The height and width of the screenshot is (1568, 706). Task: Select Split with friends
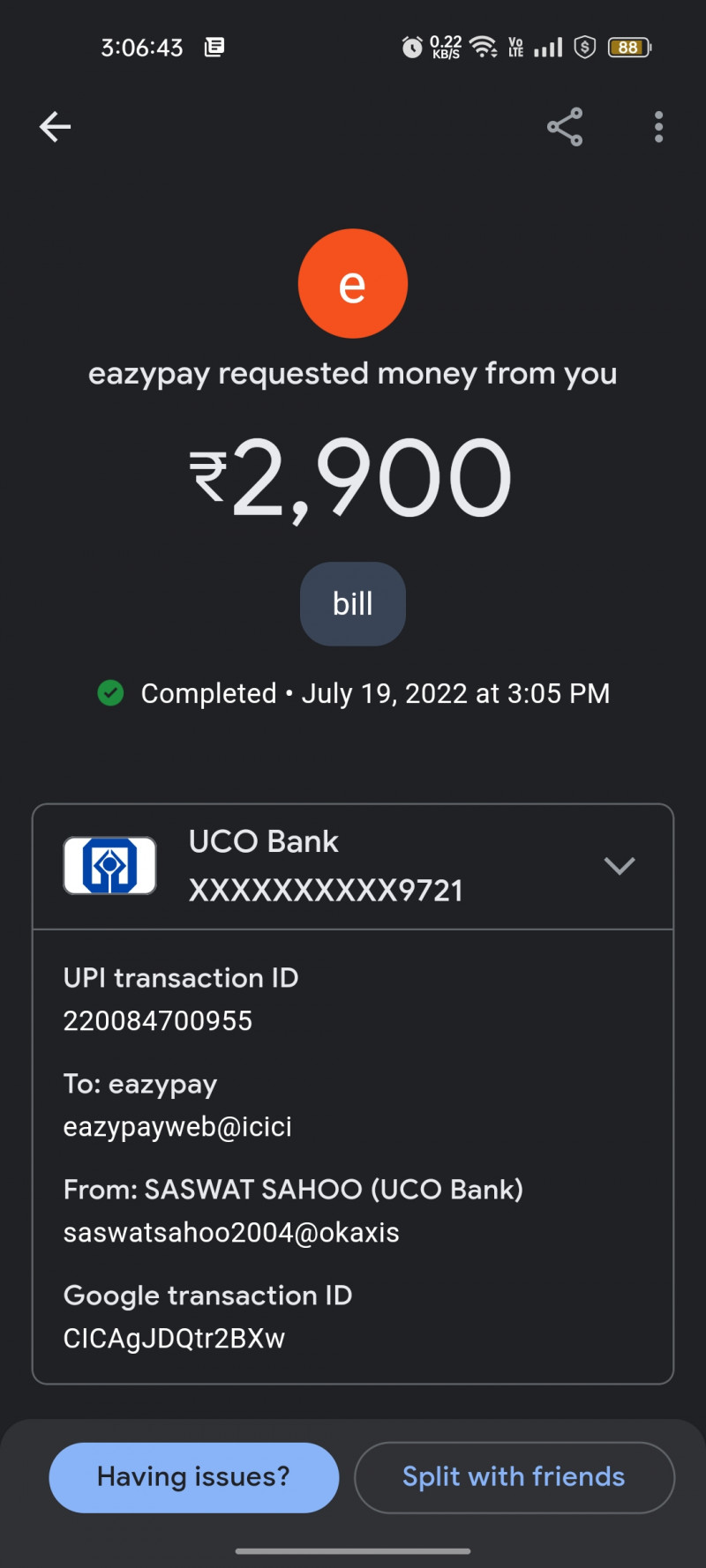[x=514, y=1477]
